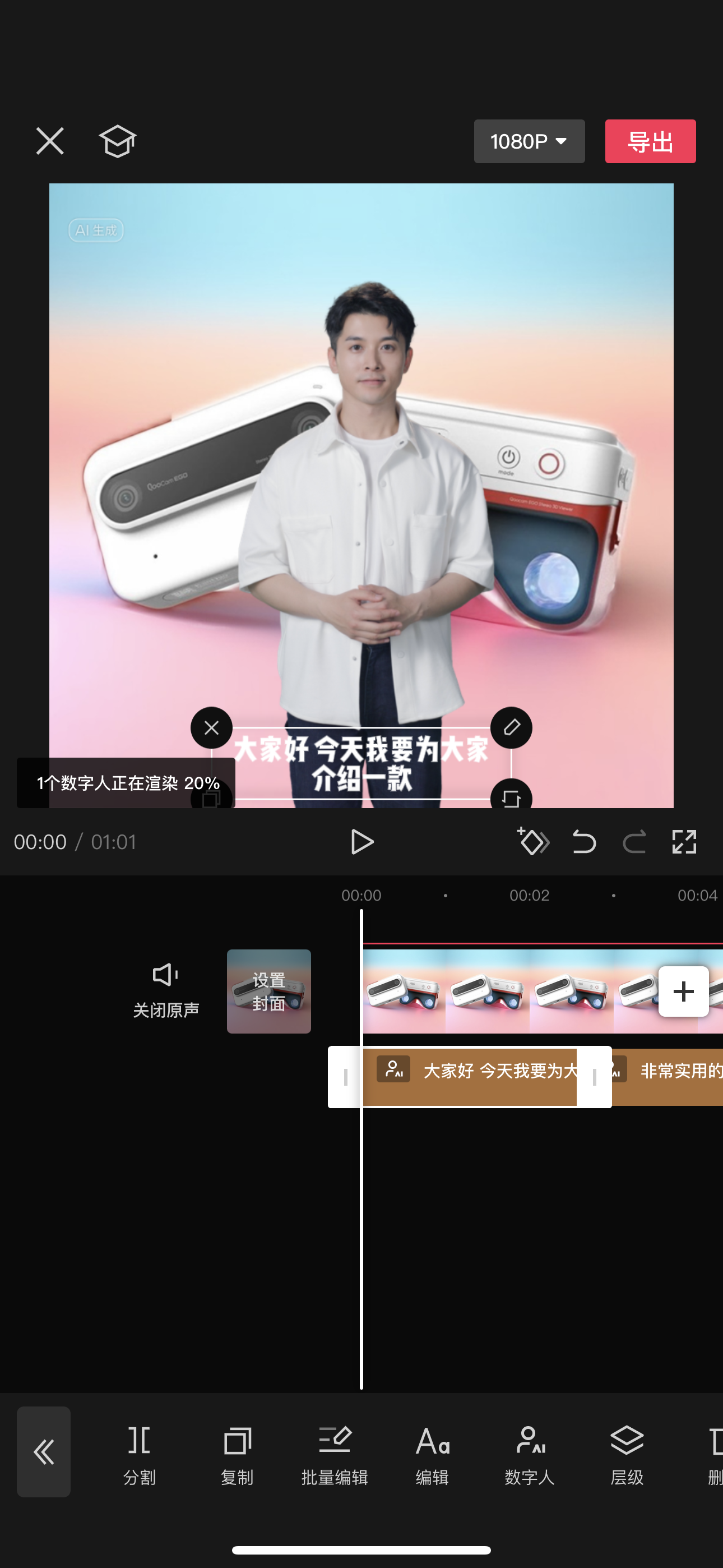The image size is (723, 1568).
Task: Close the video editor
Action: coord(50,141)
